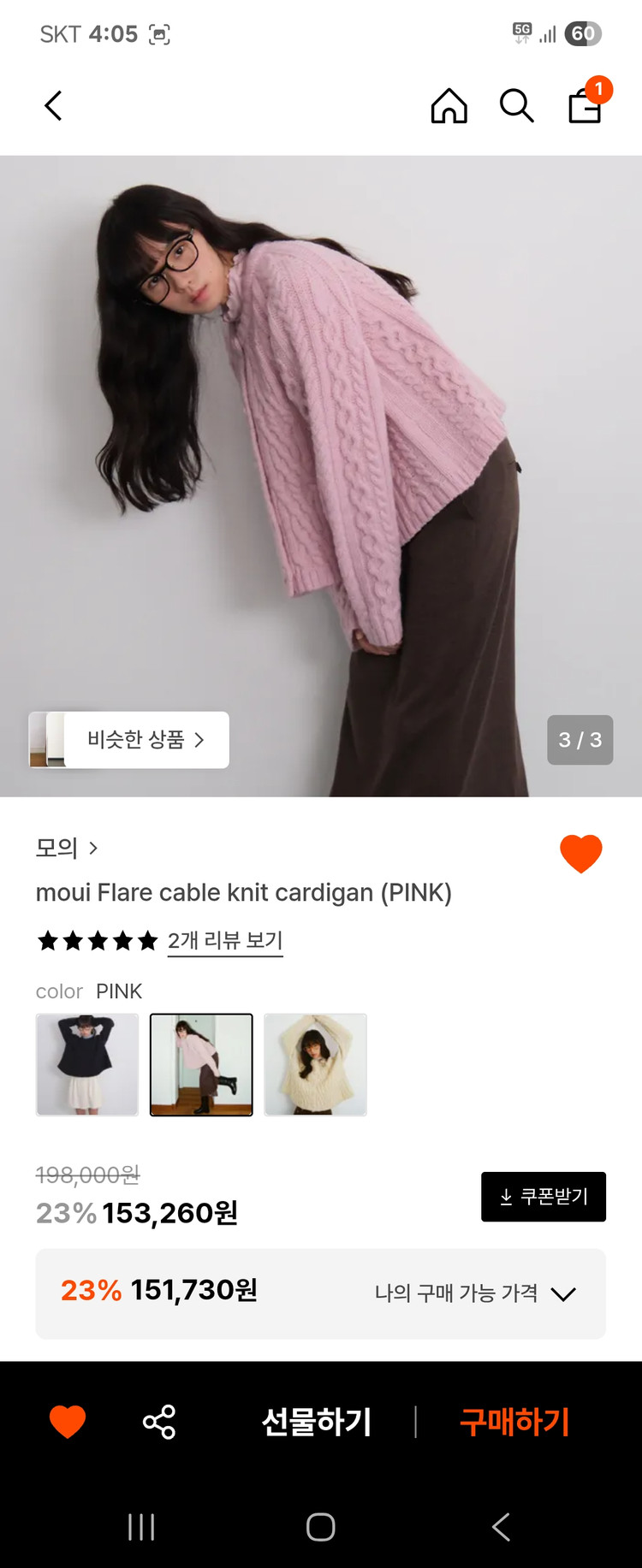The width and height of the screenshot is (642, 1568).
Task: Select the black cardigan color option
Action: point(86,1064)
